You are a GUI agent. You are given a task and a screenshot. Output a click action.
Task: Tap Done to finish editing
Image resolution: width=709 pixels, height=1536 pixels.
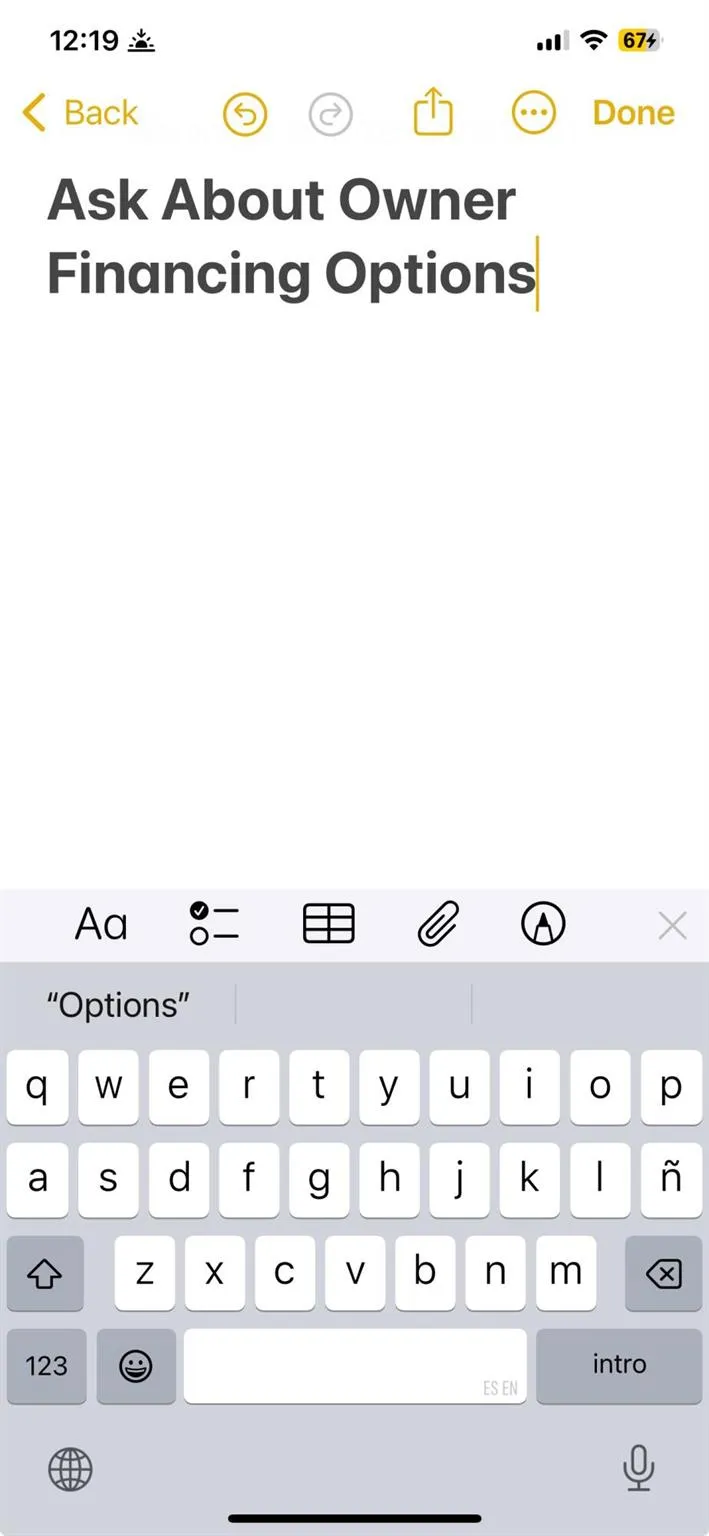click(633, 113)
